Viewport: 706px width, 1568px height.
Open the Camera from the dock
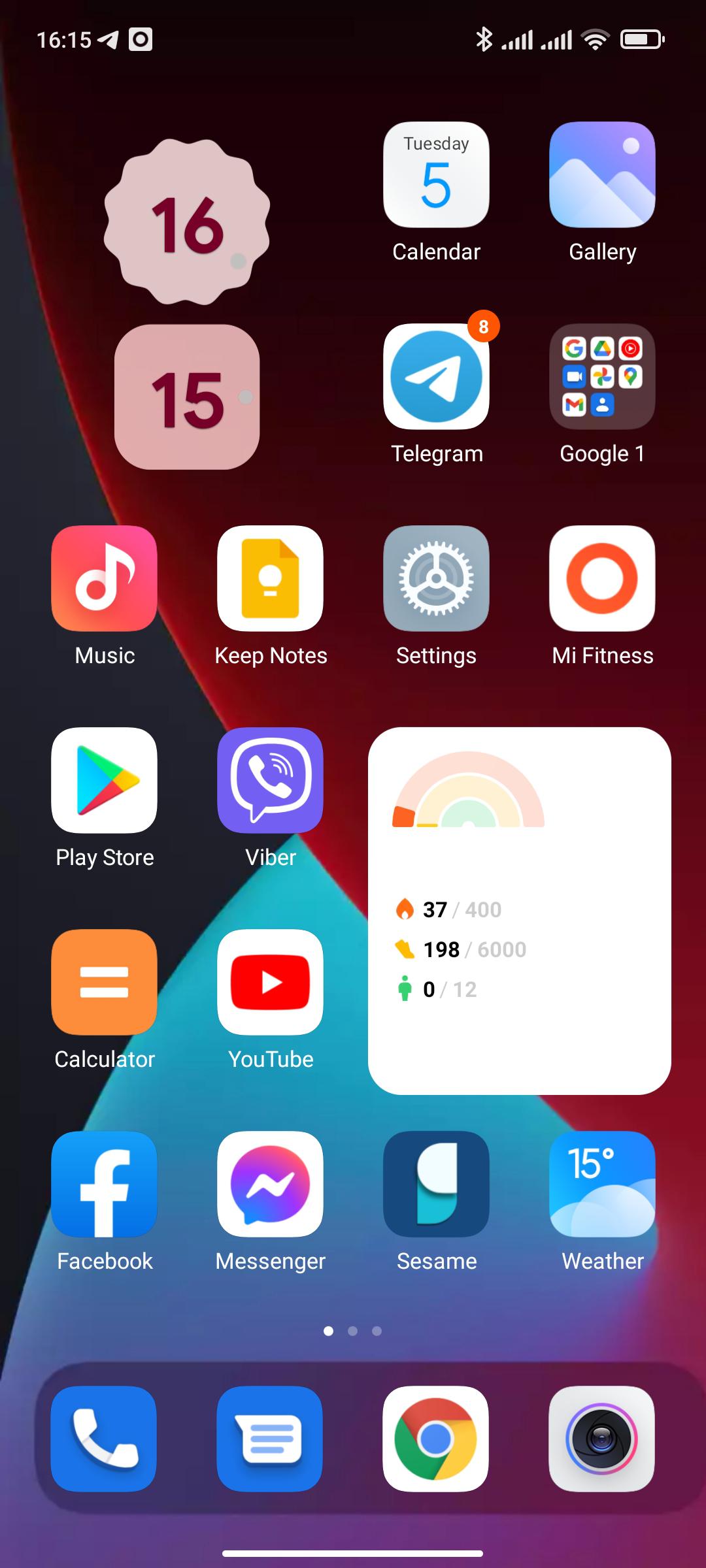coord(601,1439)
